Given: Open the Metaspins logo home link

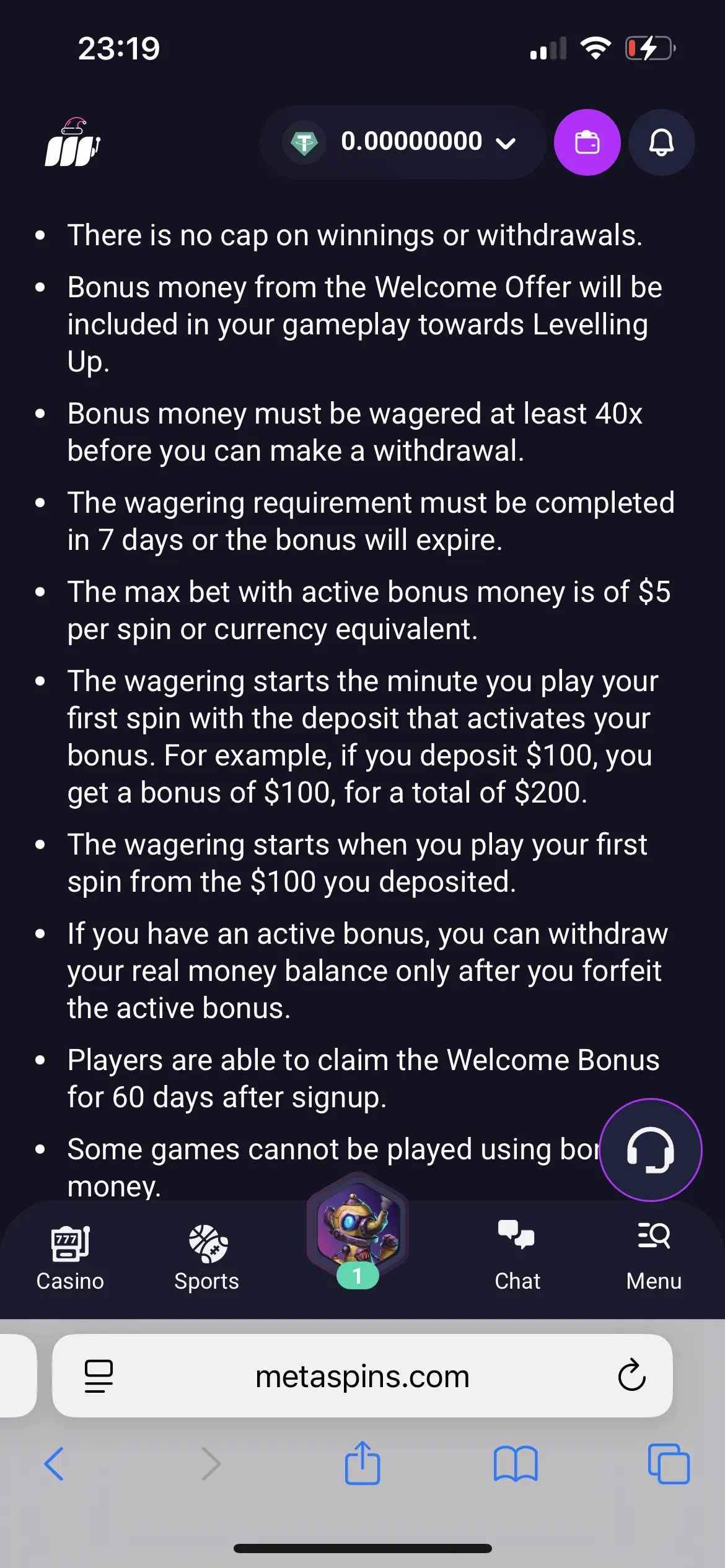Looking at the screenshot, I should (x=72, y=144).
